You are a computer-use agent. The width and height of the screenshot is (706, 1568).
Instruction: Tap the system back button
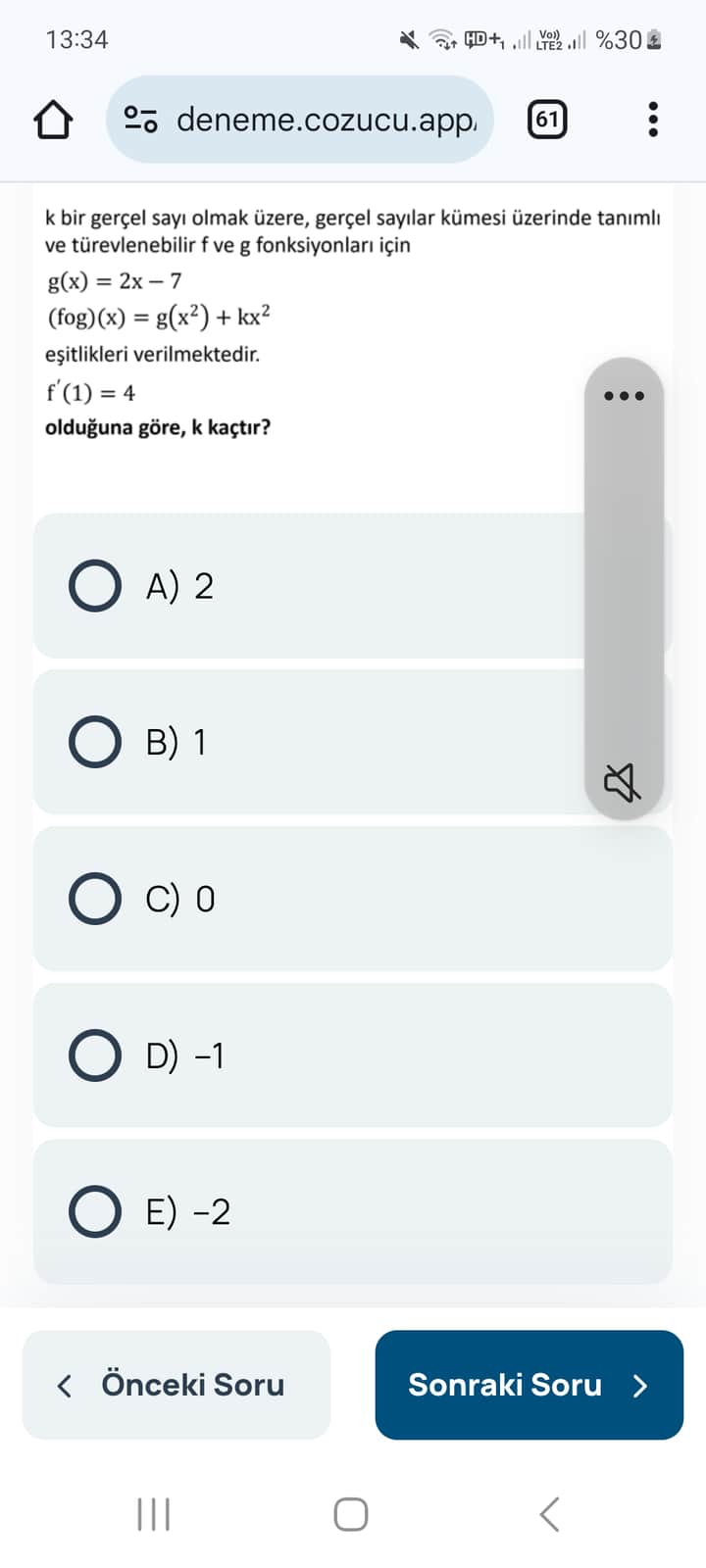(550, 1514)
